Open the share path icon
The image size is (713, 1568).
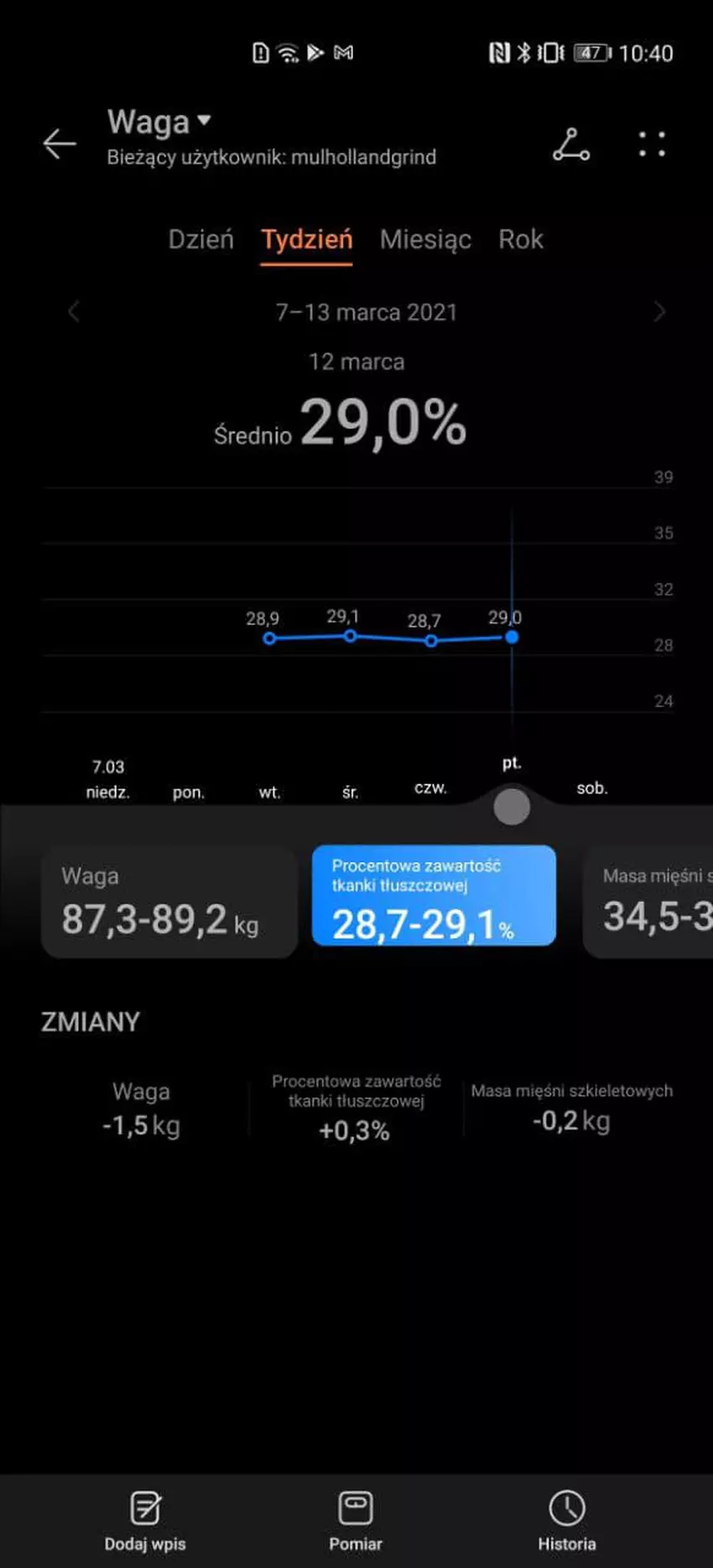coord(571,144)
